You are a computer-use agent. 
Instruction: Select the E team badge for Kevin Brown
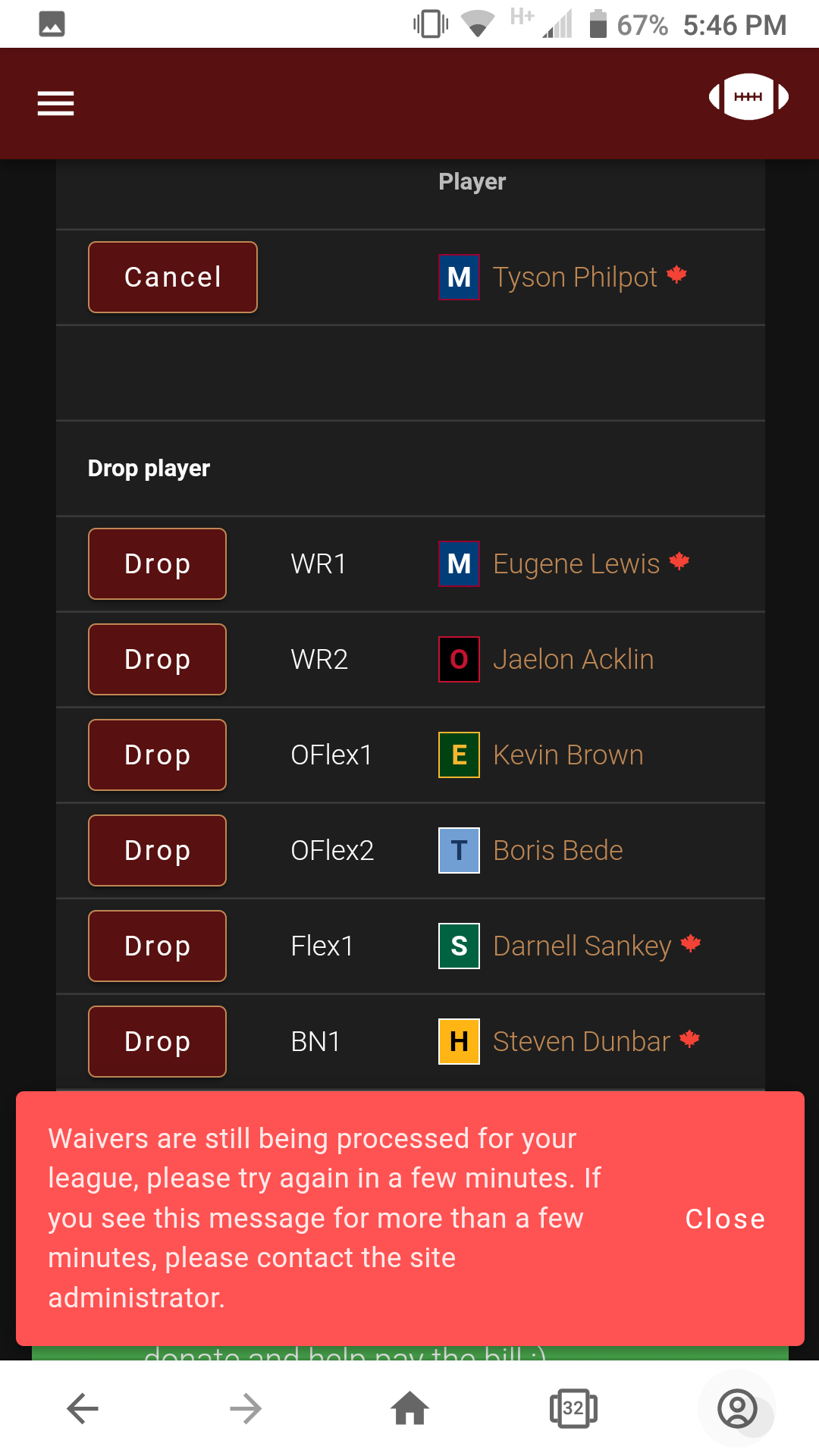(458, 755)
